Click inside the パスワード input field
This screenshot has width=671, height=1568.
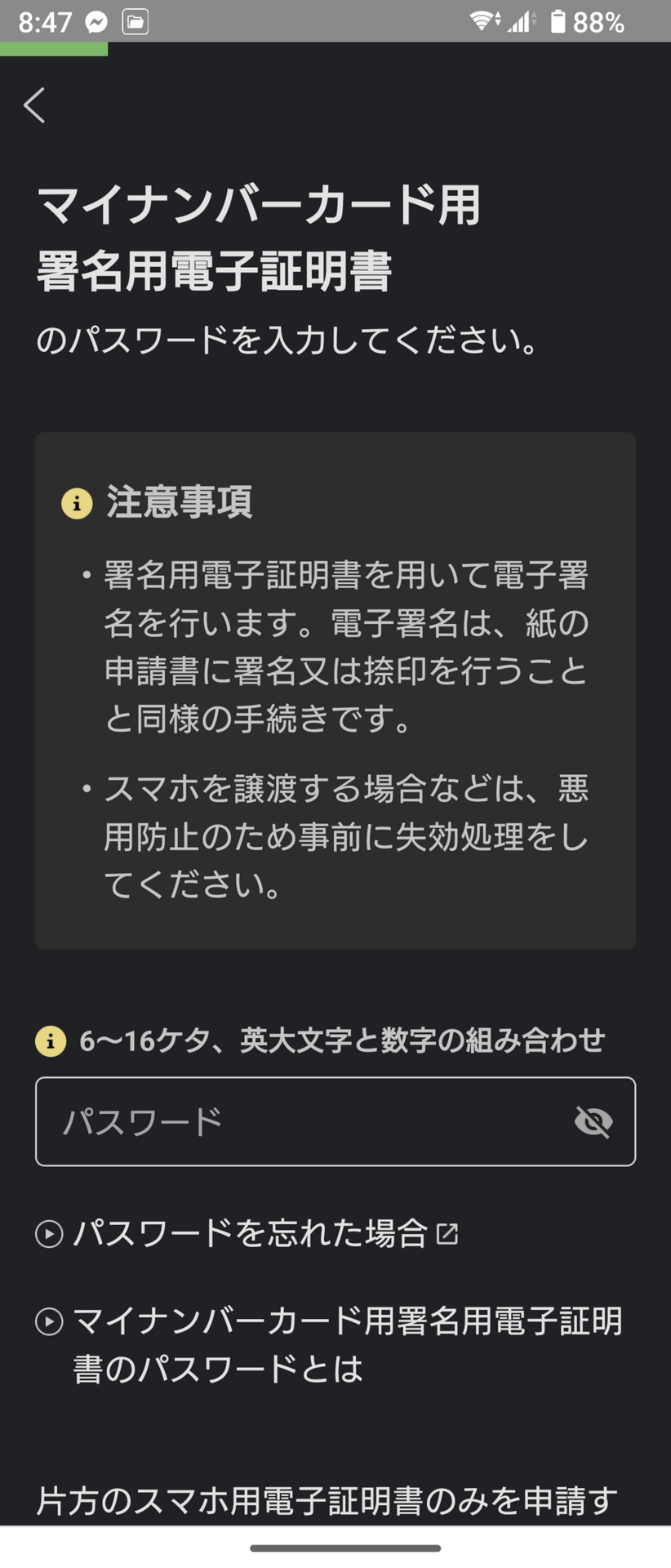[286, 1121]
